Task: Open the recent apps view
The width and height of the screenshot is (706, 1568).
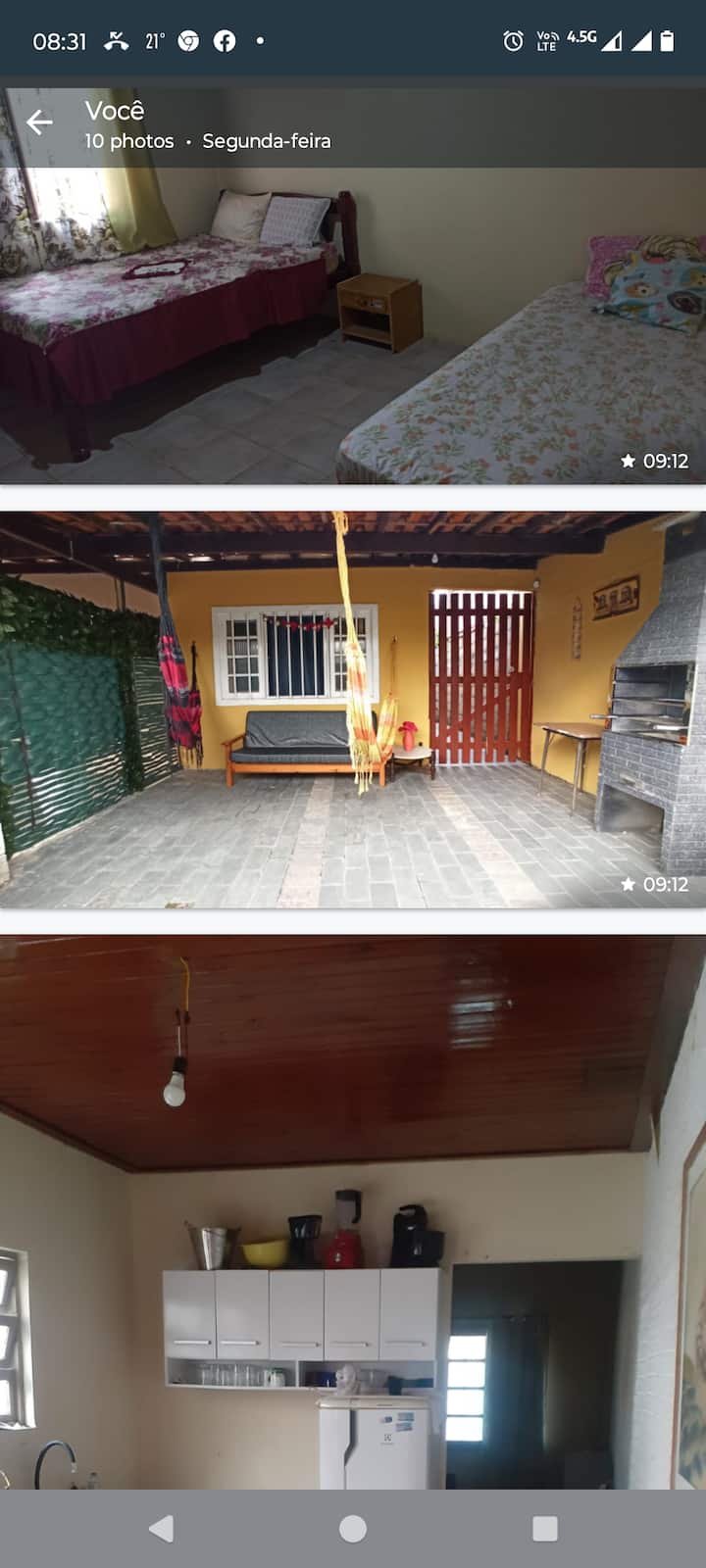Action: click(544, 1528)
